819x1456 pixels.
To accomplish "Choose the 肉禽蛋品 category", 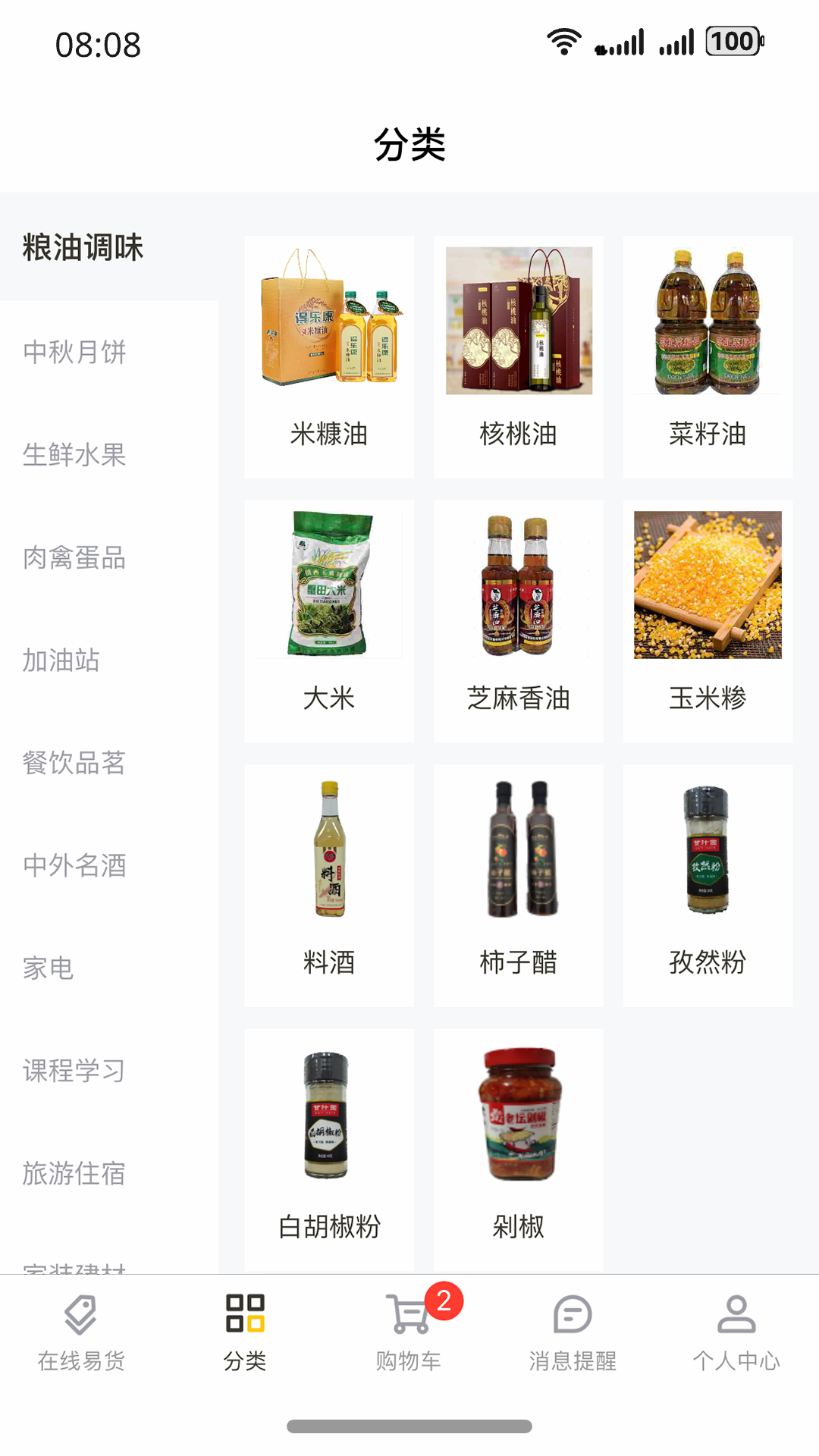I will (75, 558).
